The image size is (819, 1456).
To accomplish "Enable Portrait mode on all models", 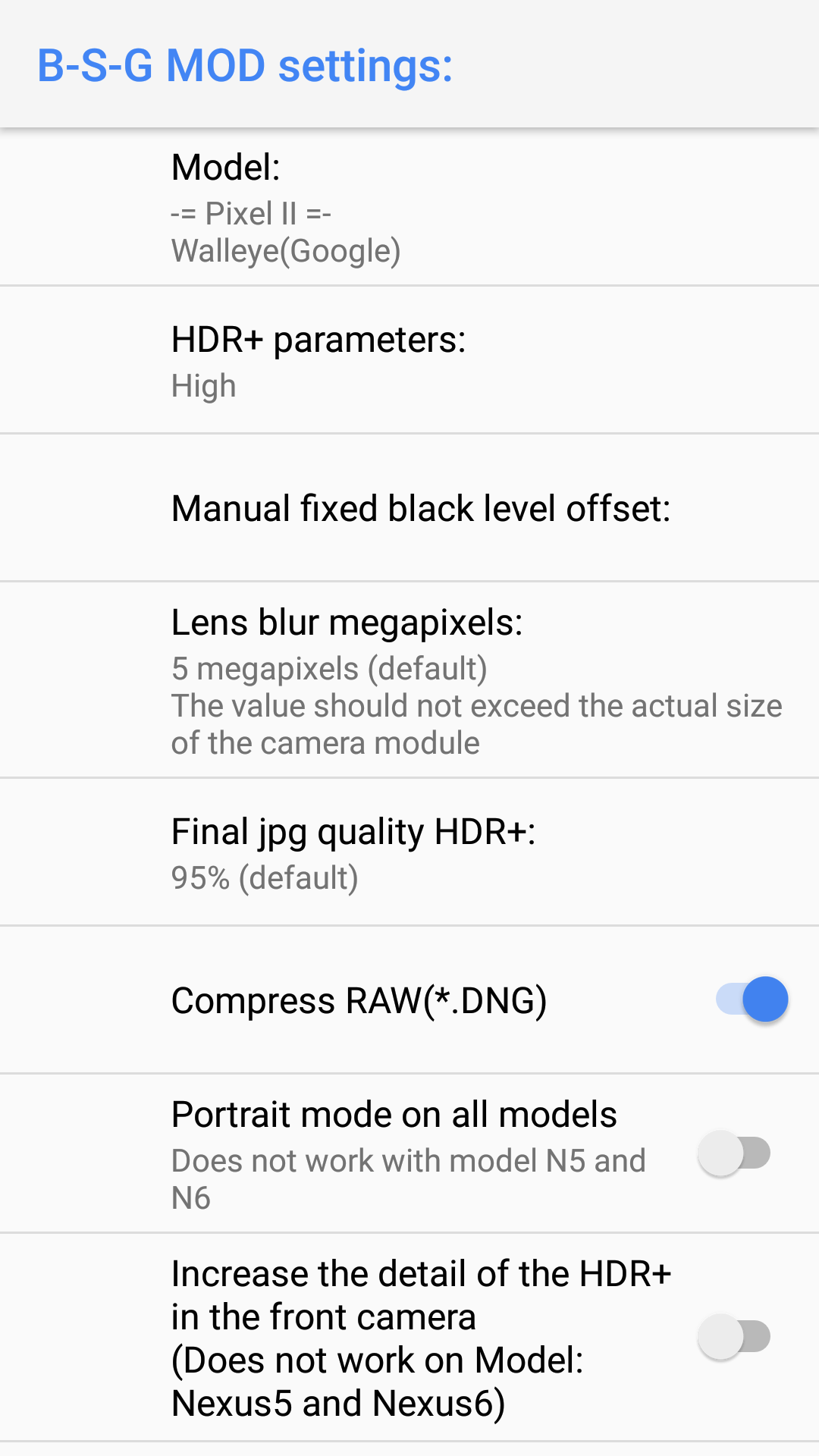I will 734,1153.
